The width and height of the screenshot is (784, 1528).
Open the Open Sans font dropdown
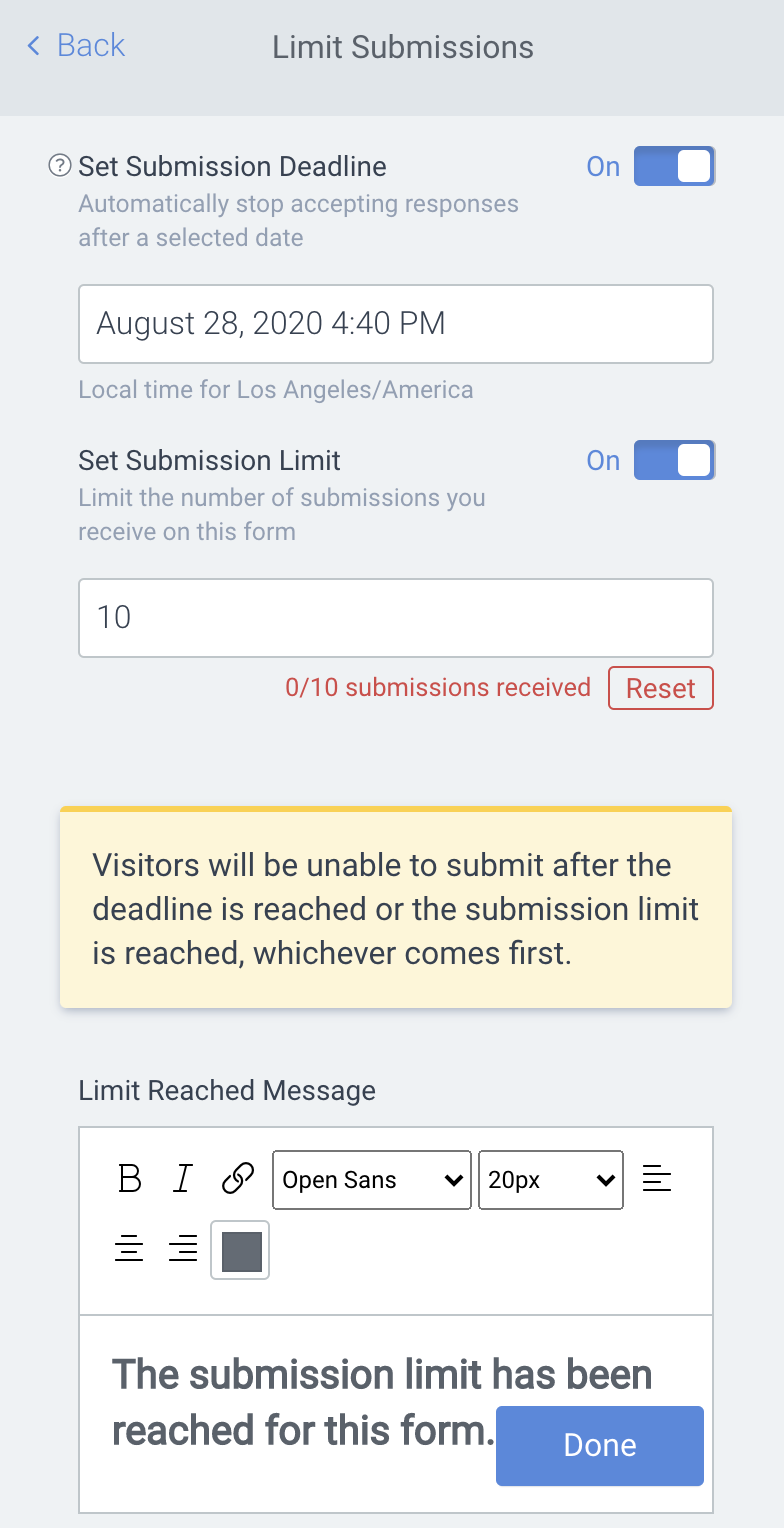[372, 1180]
